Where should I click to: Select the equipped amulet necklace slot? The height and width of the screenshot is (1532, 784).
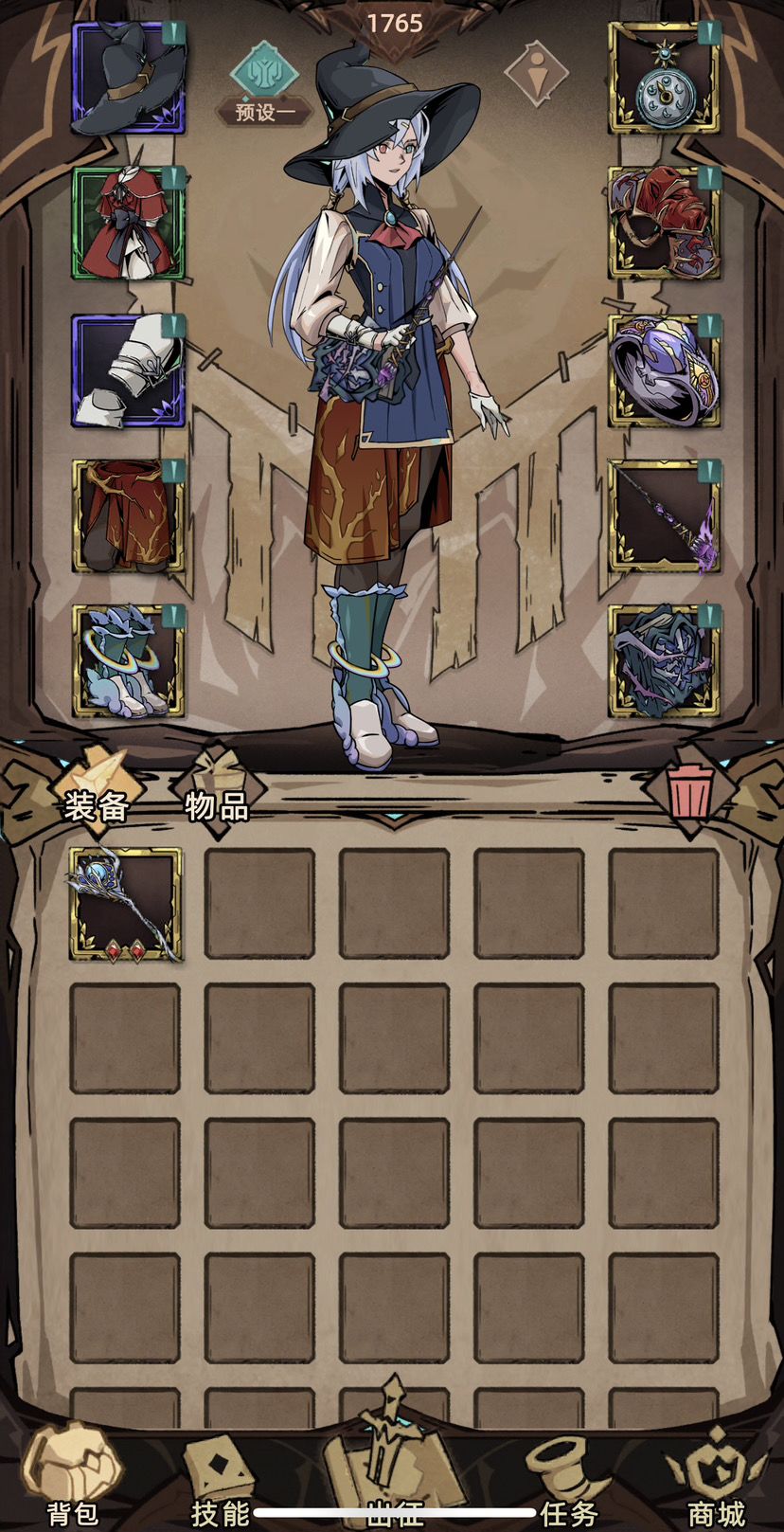[x=665, y=78]
